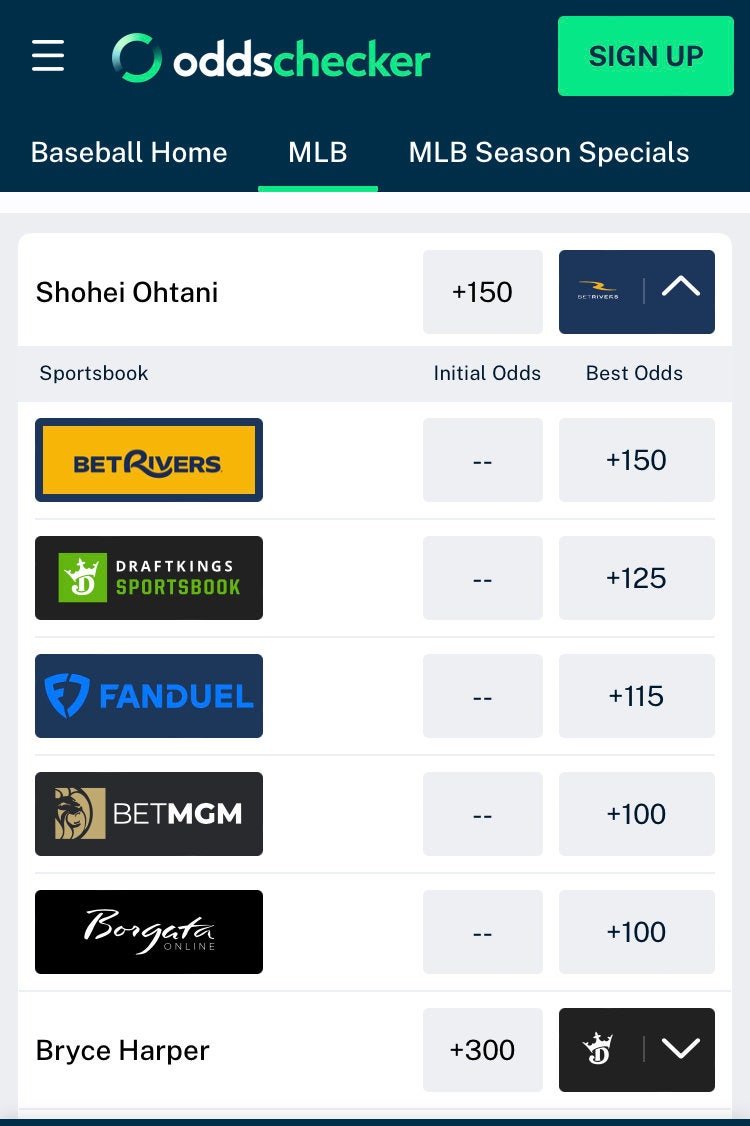
Task: Select the MLB tab
Action: pos(318,152)
